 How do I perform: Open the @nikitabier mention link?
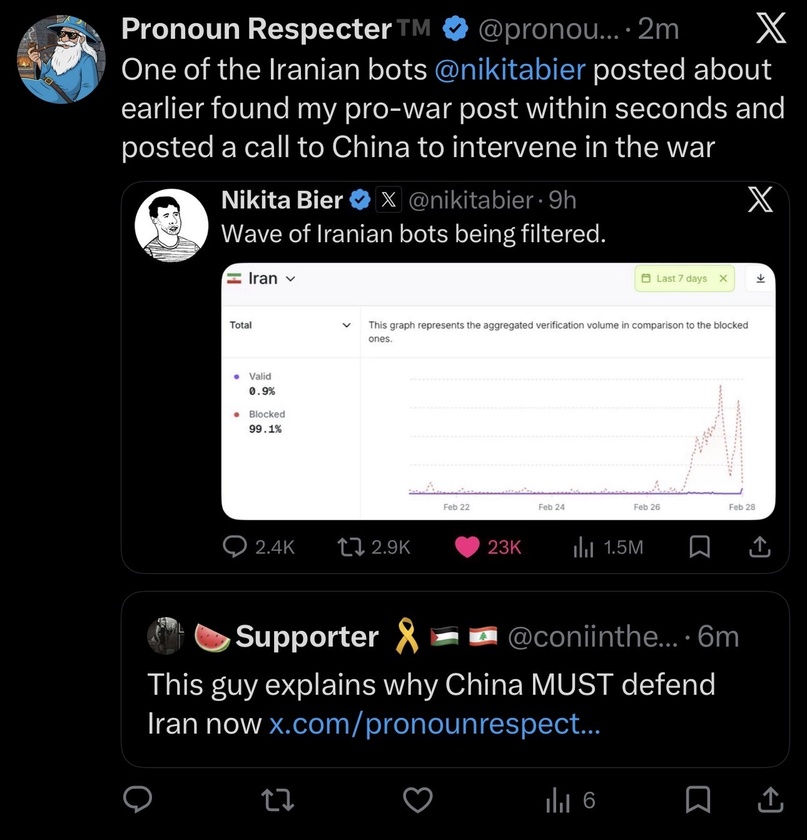point(514,69)
